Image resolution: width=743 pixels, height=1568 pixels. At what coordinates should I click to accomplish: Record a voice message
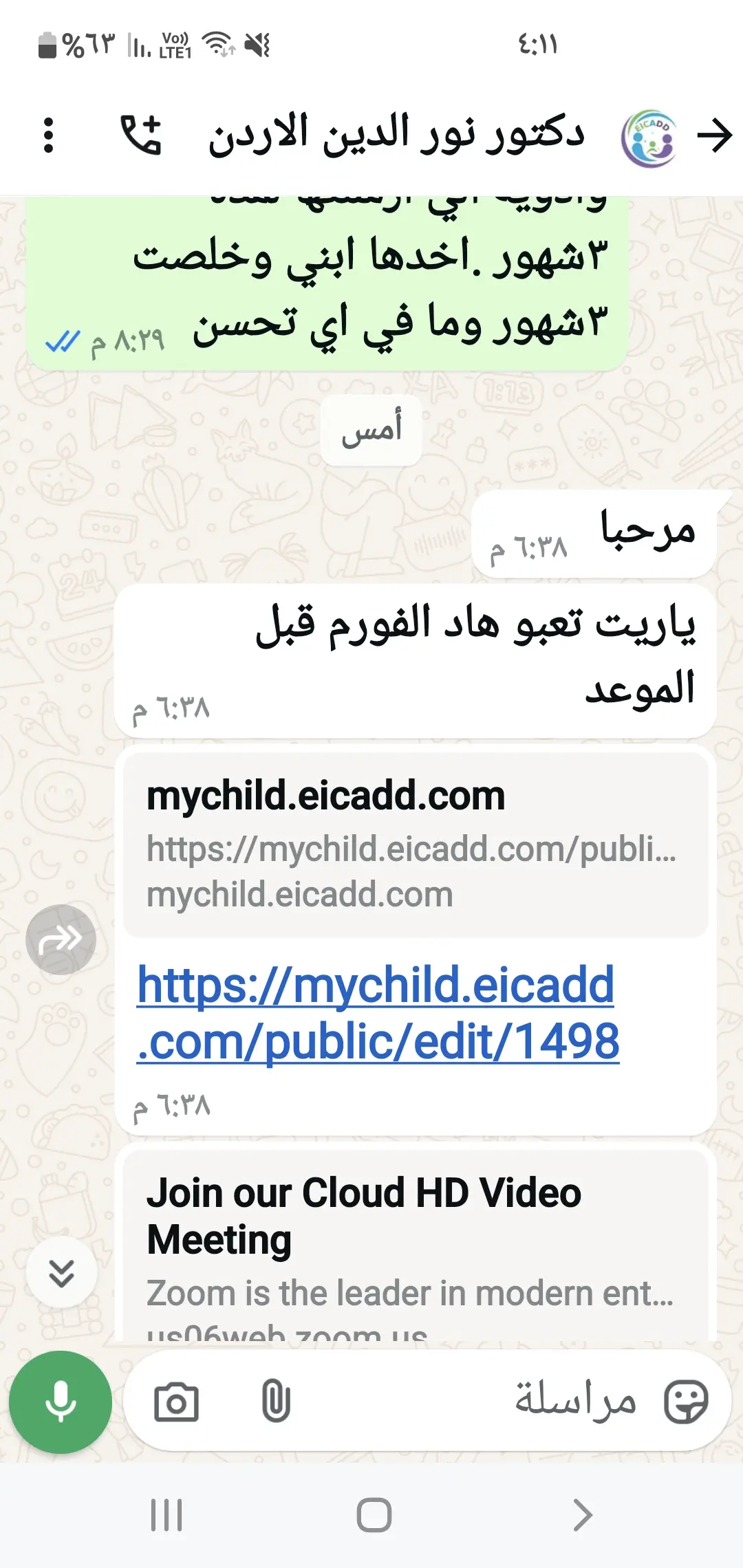61,1402
